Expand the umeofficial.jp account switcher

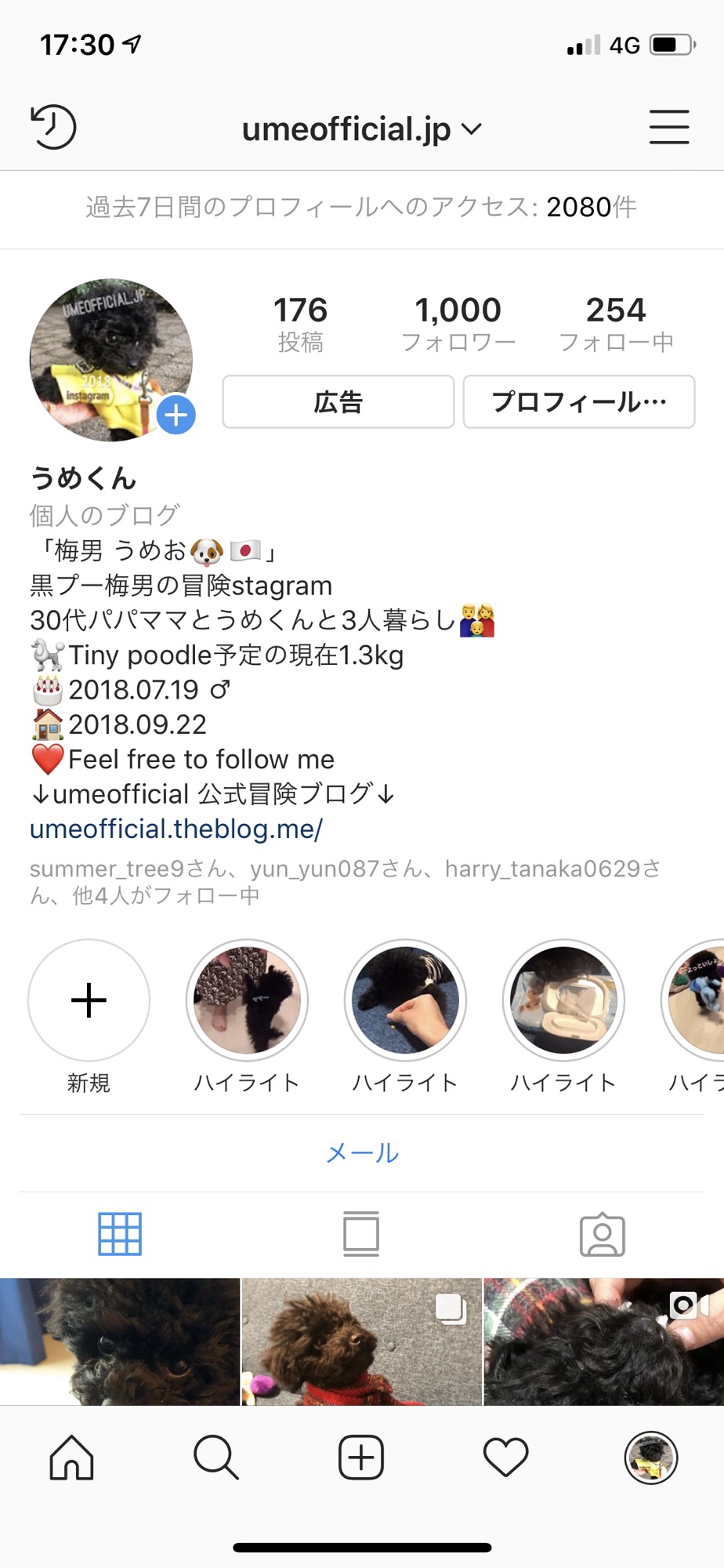361,129
